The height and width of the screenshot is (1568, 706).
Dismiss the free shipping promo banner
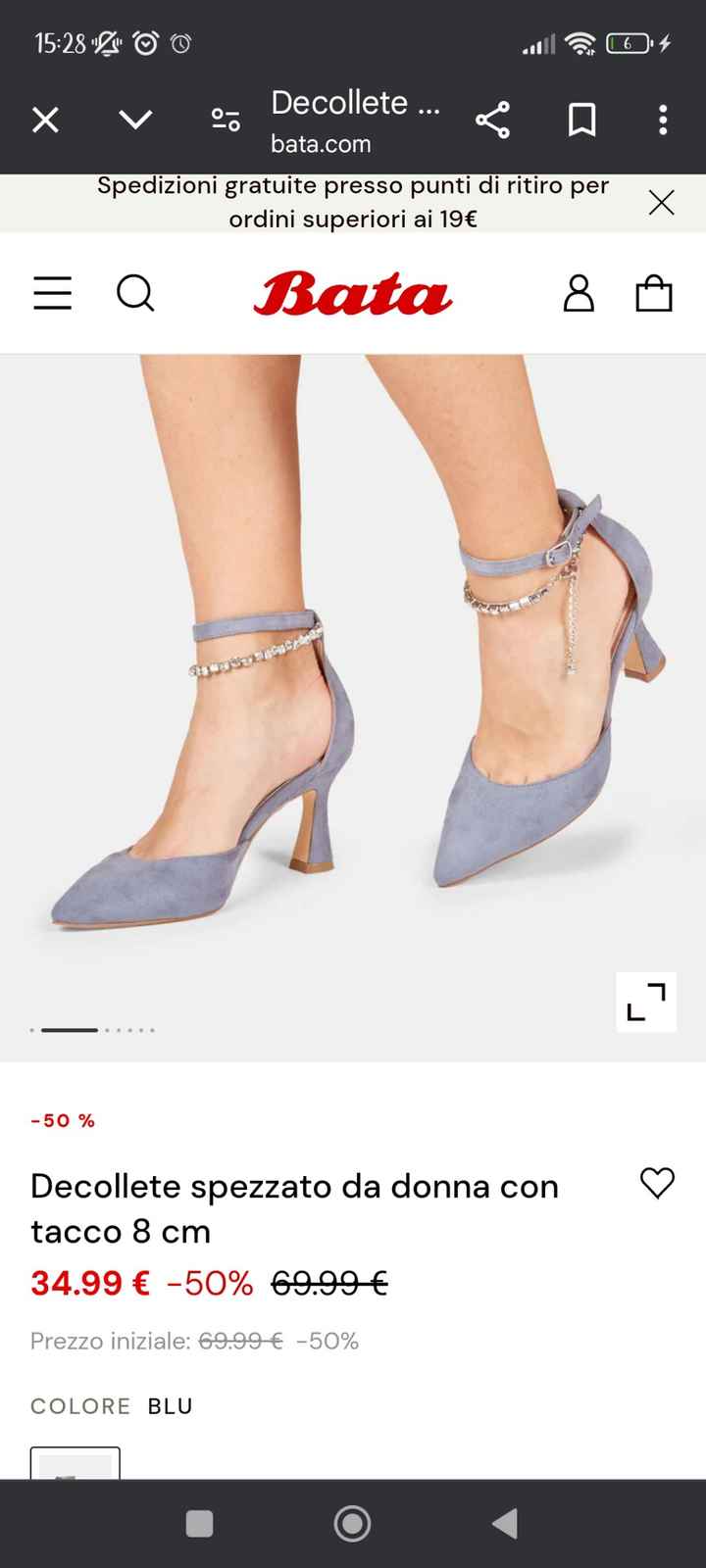coord(662,202)
